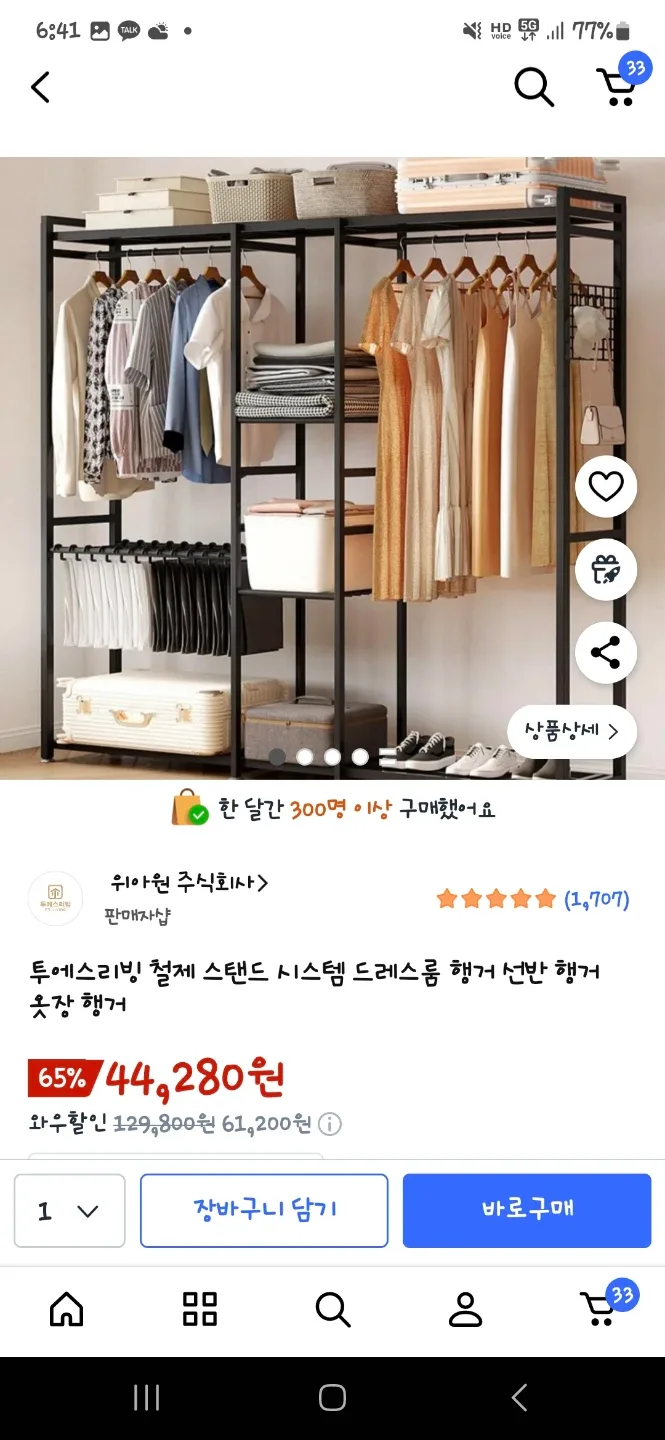This screenshot has height=1440, width=665.
Task: Tap the gift icon on the product image
Action: [x=606, y=570]
